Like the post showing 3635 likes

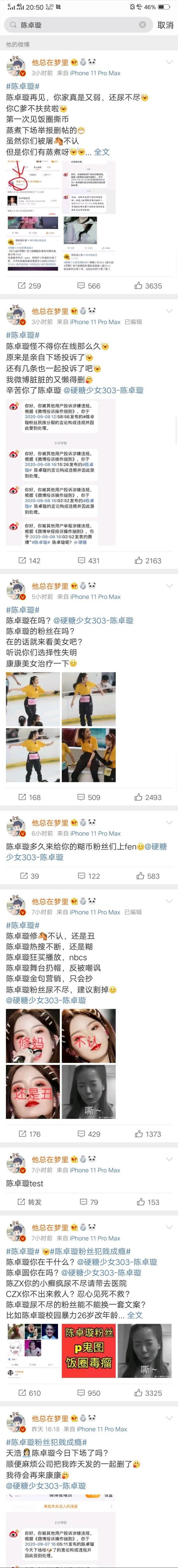[x=148, y=286]
